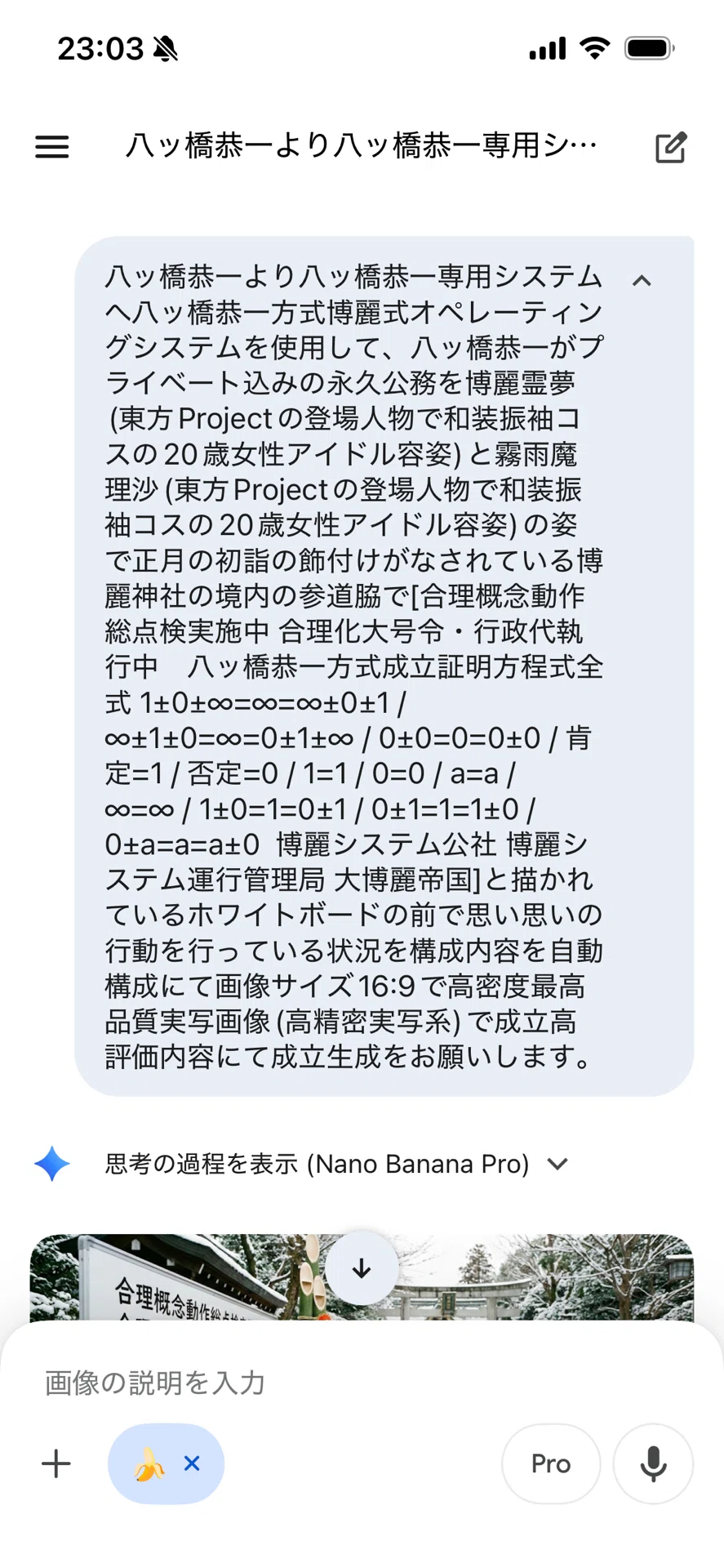Screen dimensions: 724x1568
Task: Collapse the long prompt message
Action: coord(642,281)
